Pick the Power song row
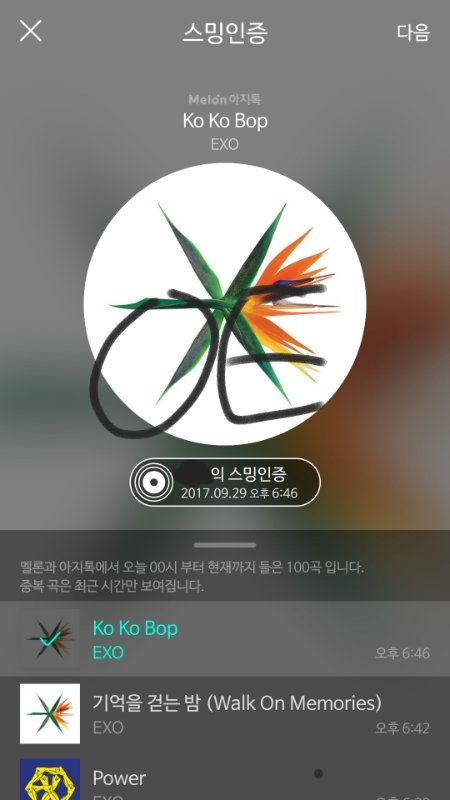Screen dimensions: 450x800 click(225, 776)
